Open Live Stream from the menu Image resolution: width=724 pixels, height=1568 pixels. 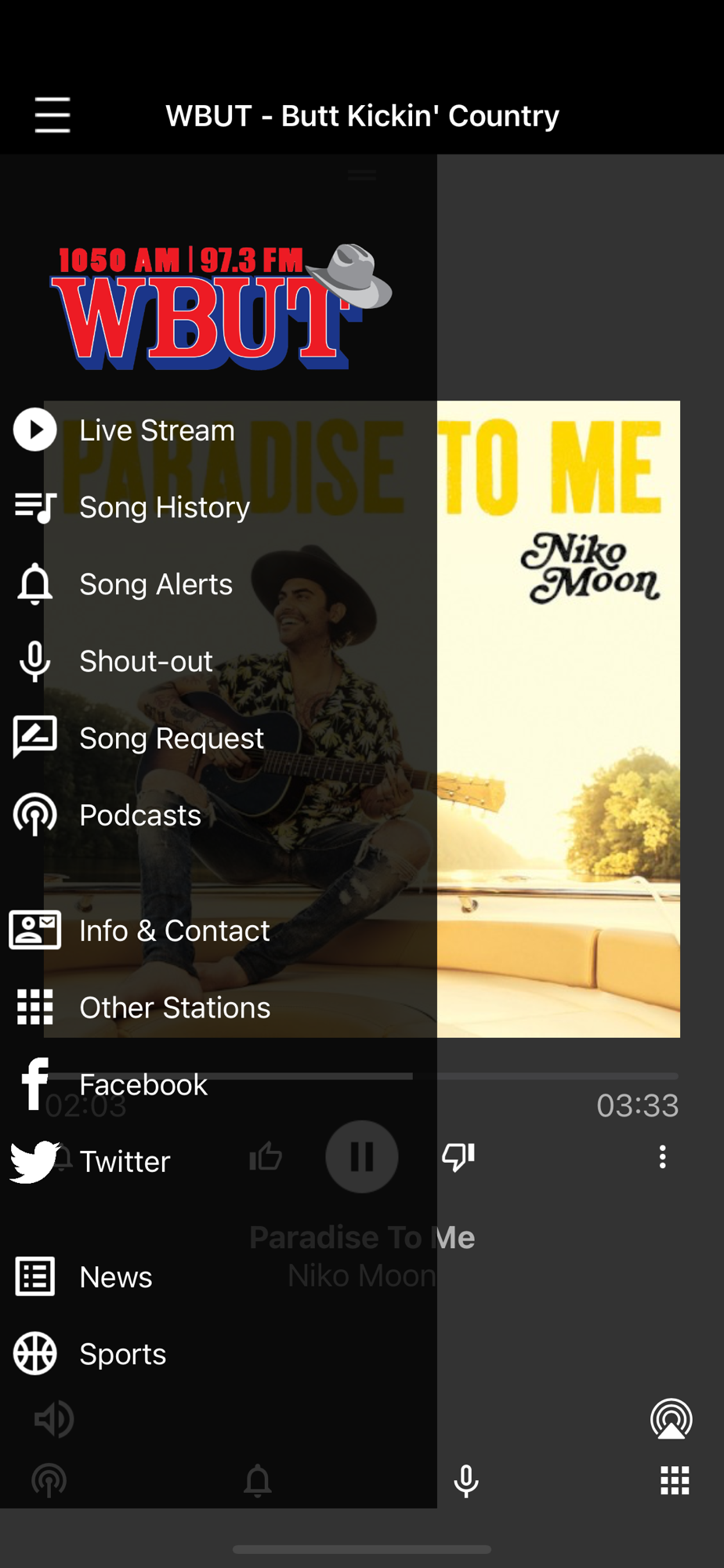tap(157, 430)
